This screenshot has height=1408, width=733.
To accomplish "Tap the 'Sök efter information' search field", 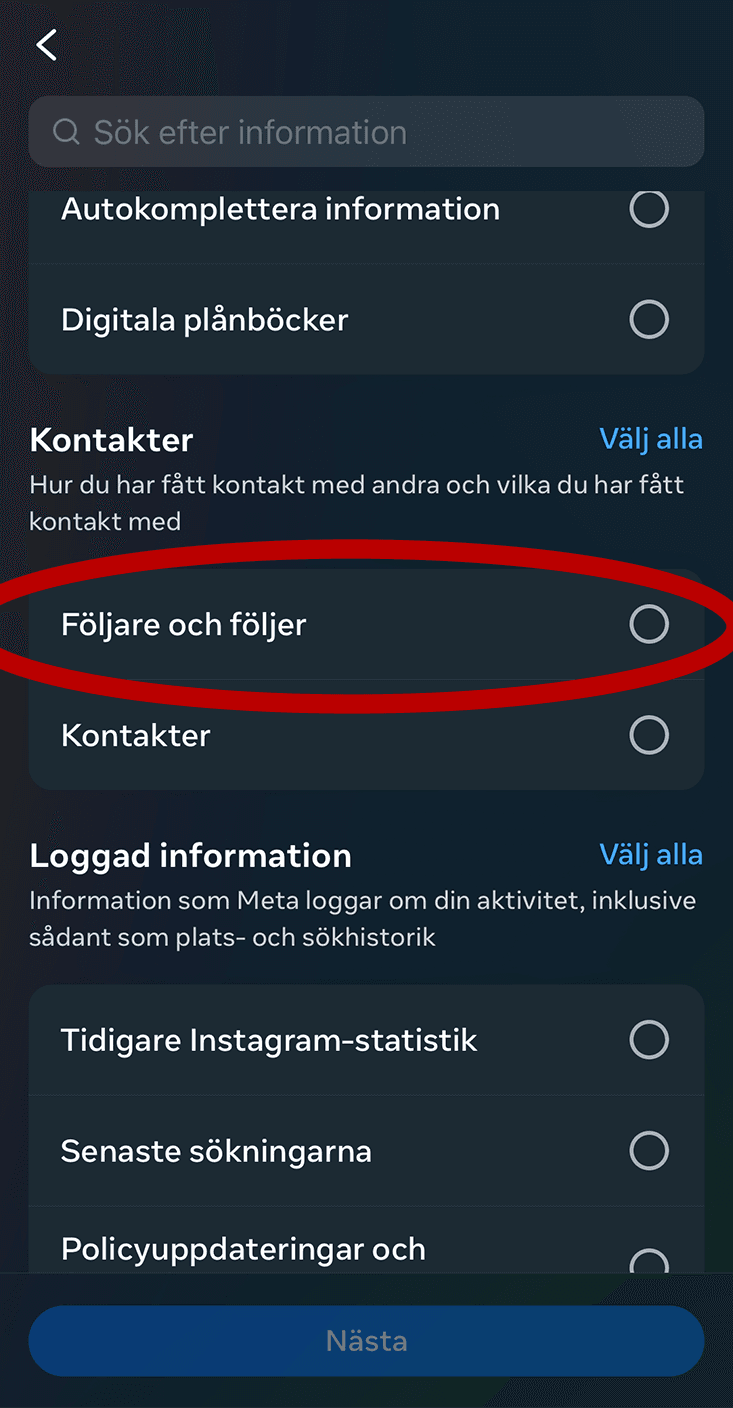I will click(x=366, y=132).
